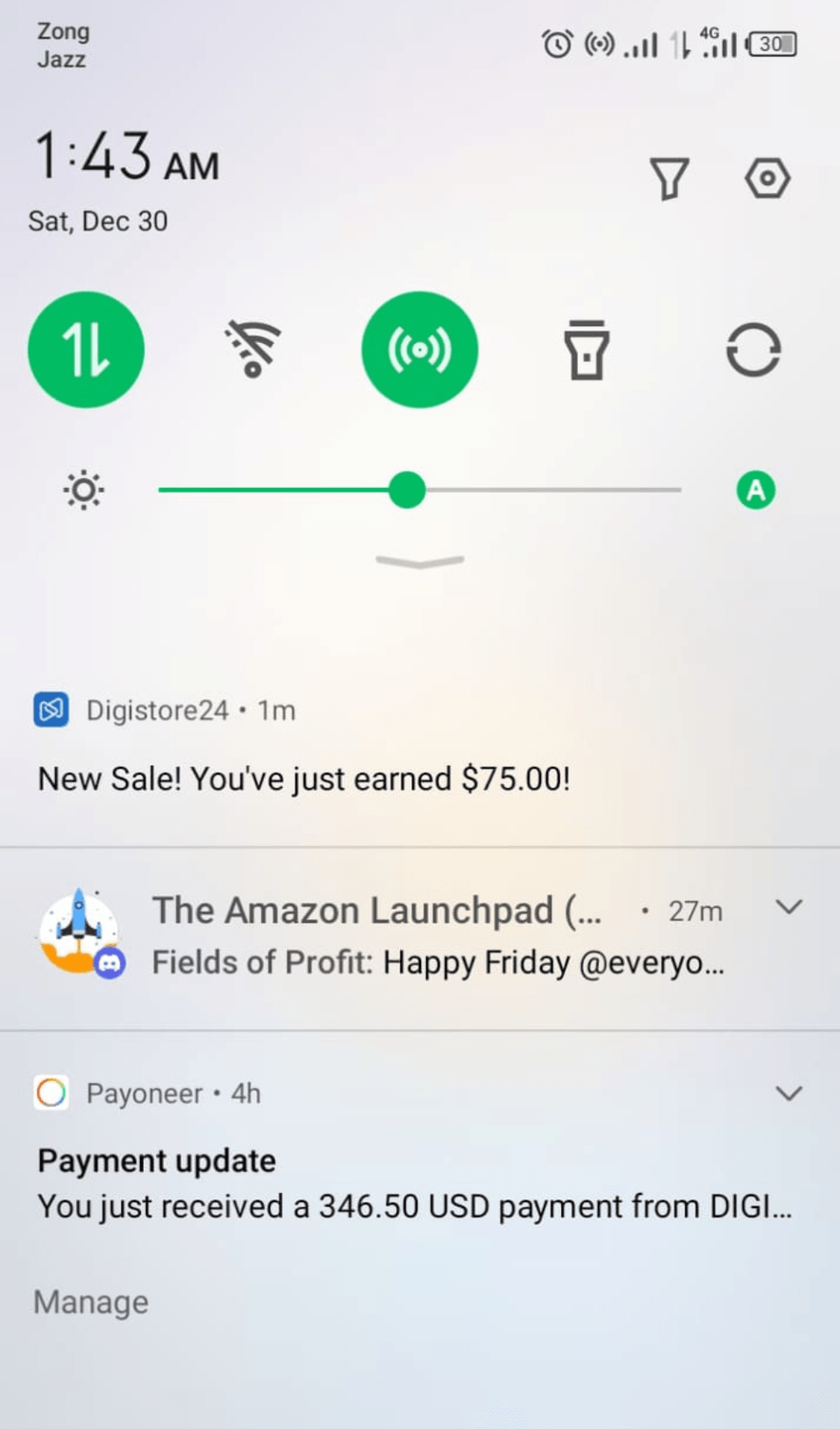Expand the Amazon Launchpad notification chevron
Image resolution: width=840 pixels, height=1429 pixels.
point(789,908)
